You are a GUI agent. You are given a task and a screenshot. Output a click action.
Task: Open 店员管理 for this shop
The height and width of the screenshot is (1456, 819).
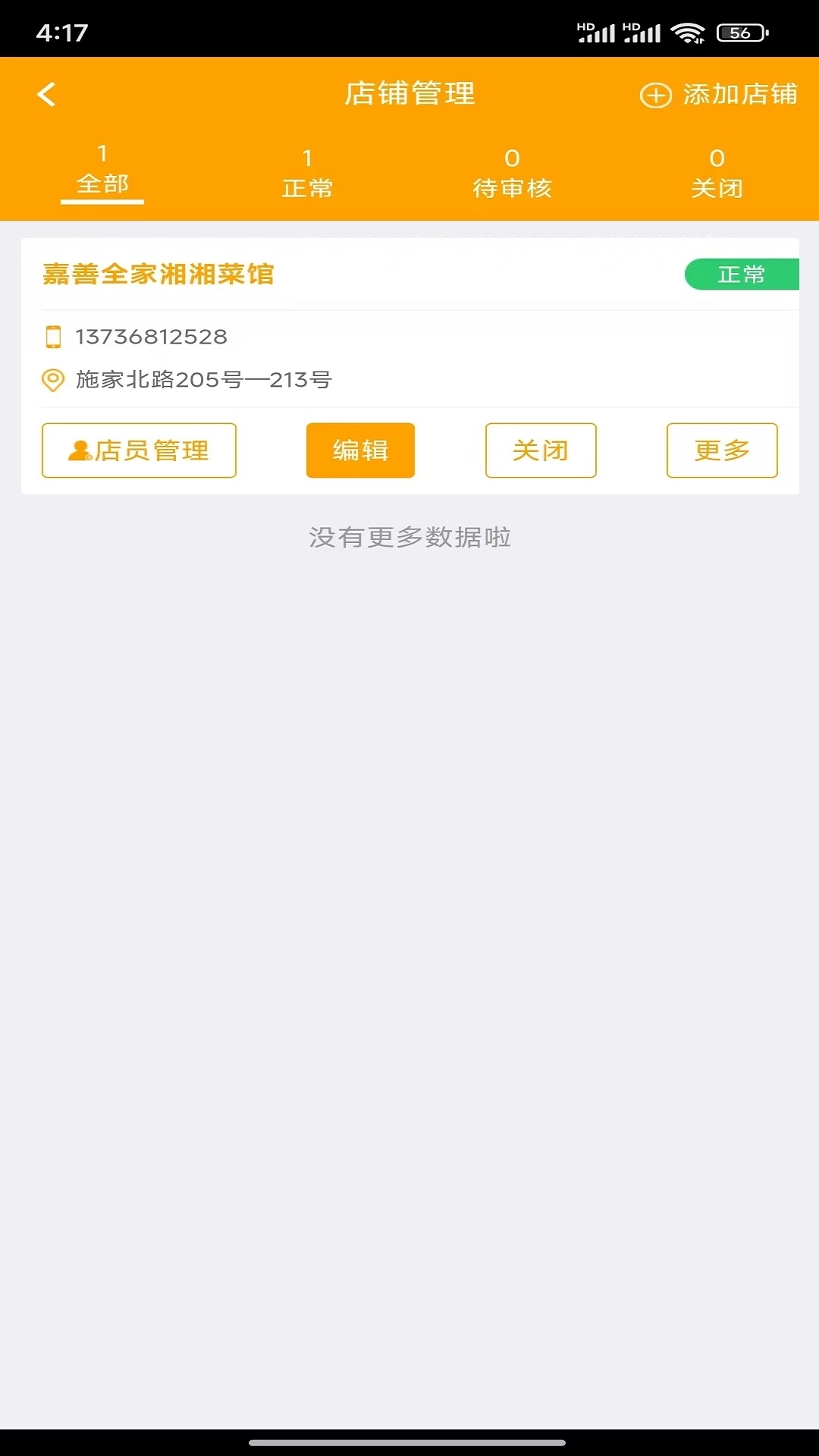click(x=139, y=450)
